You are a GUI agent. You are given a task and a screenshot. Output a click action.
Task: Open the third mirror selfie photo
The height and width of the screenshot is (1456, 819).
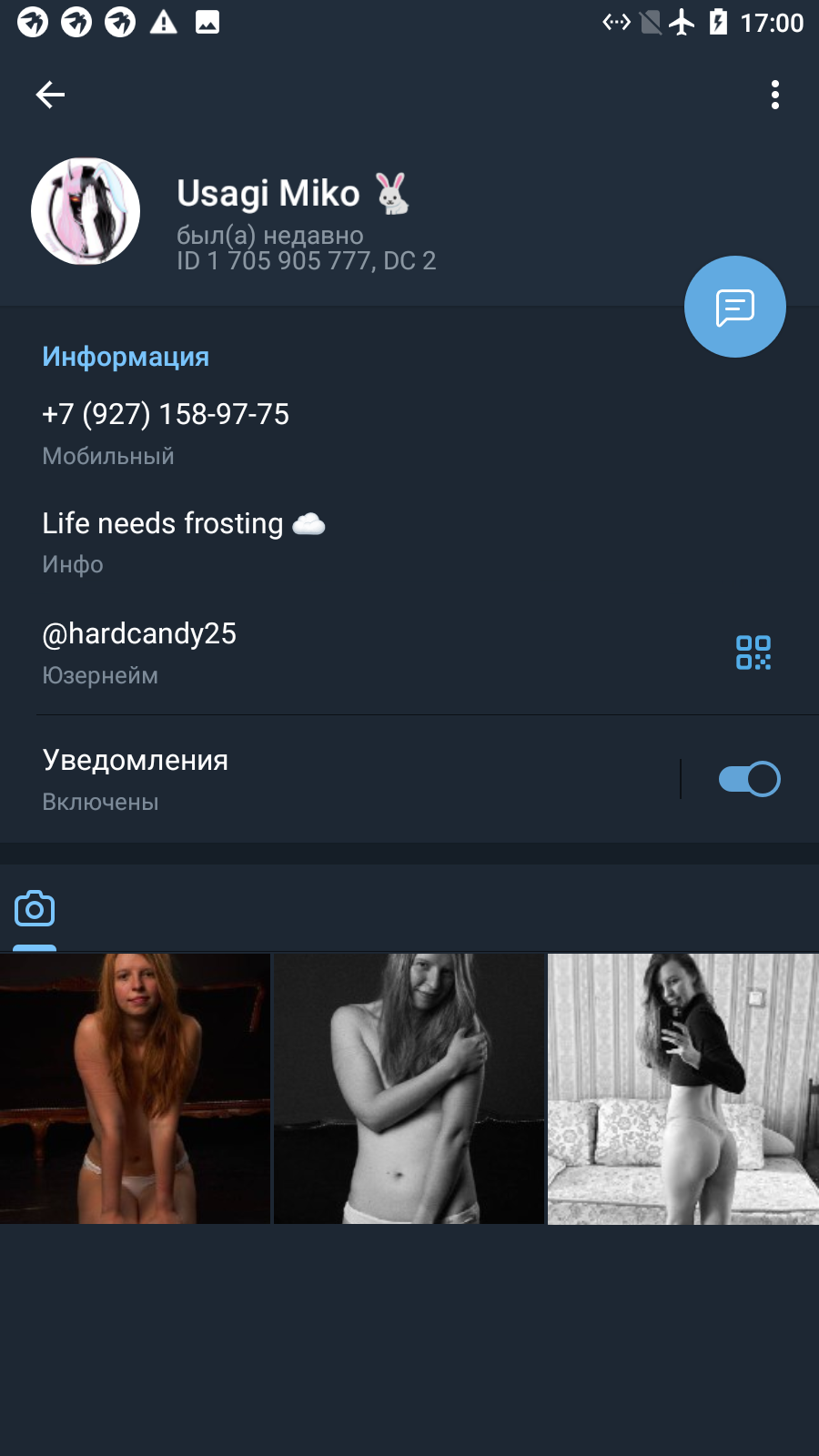[683, 1088]
